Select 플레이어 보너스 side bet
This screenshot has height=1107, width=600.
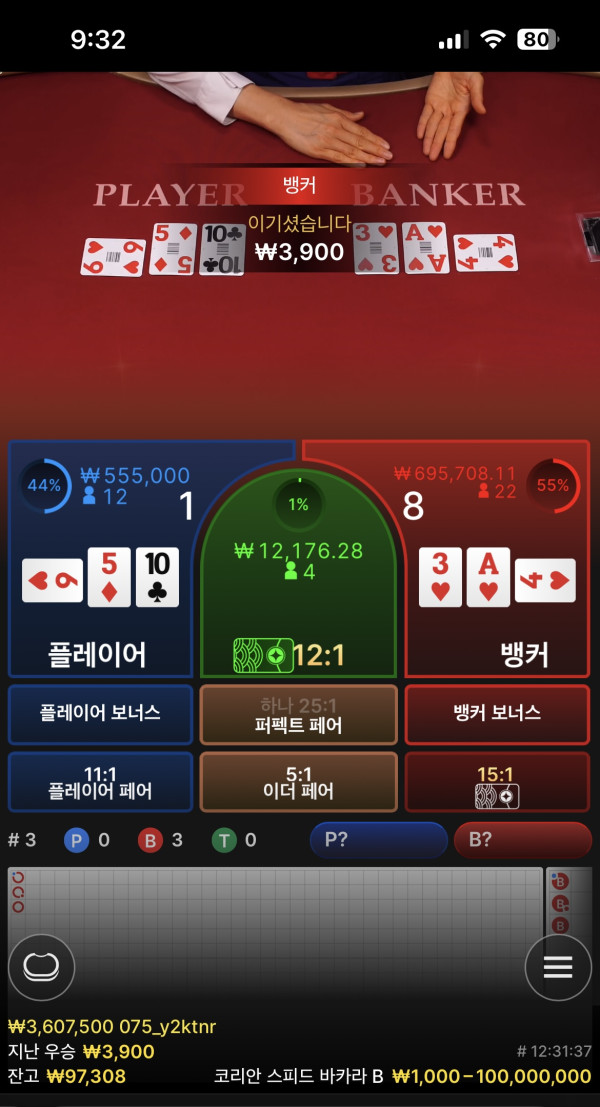100,714
